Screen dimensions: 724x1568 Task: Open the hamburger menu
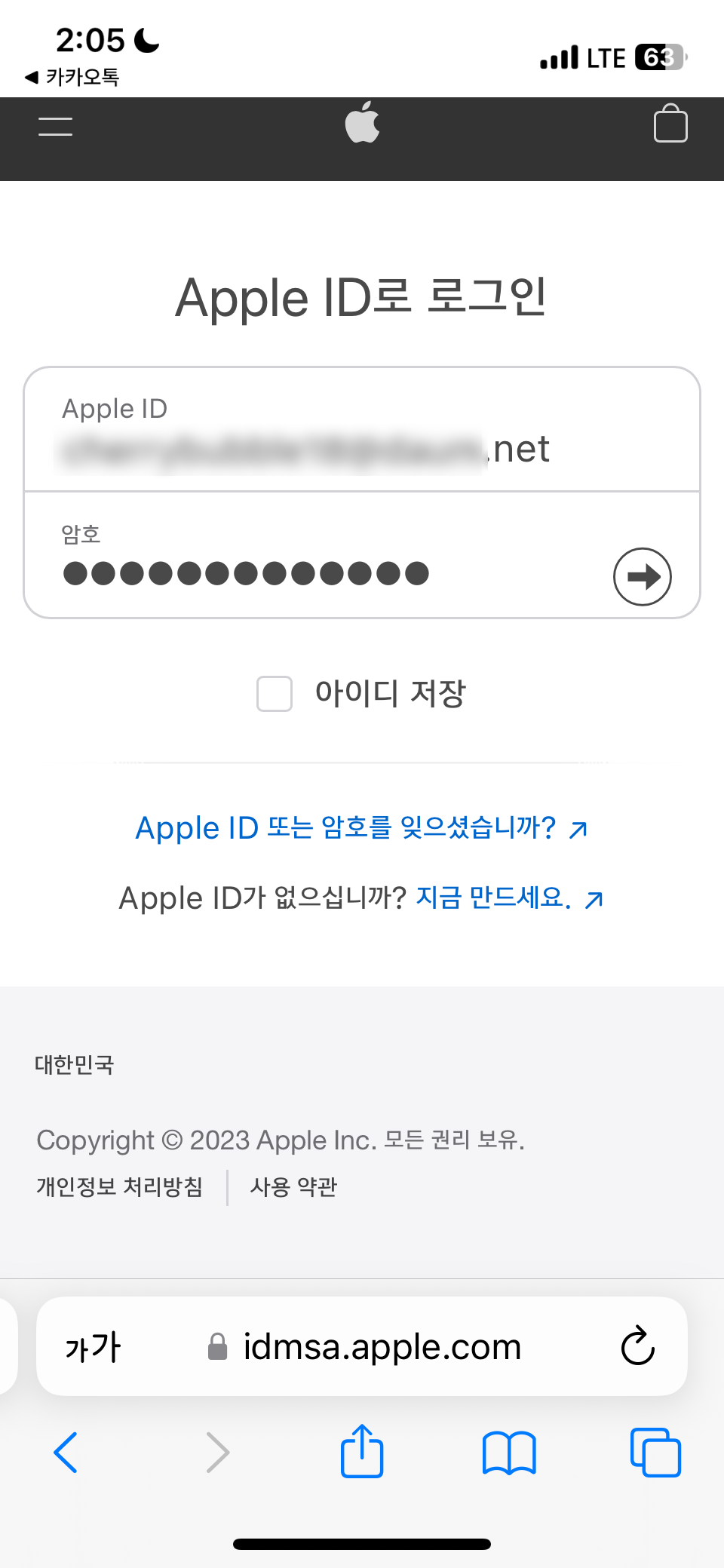[x=55, y=126]
